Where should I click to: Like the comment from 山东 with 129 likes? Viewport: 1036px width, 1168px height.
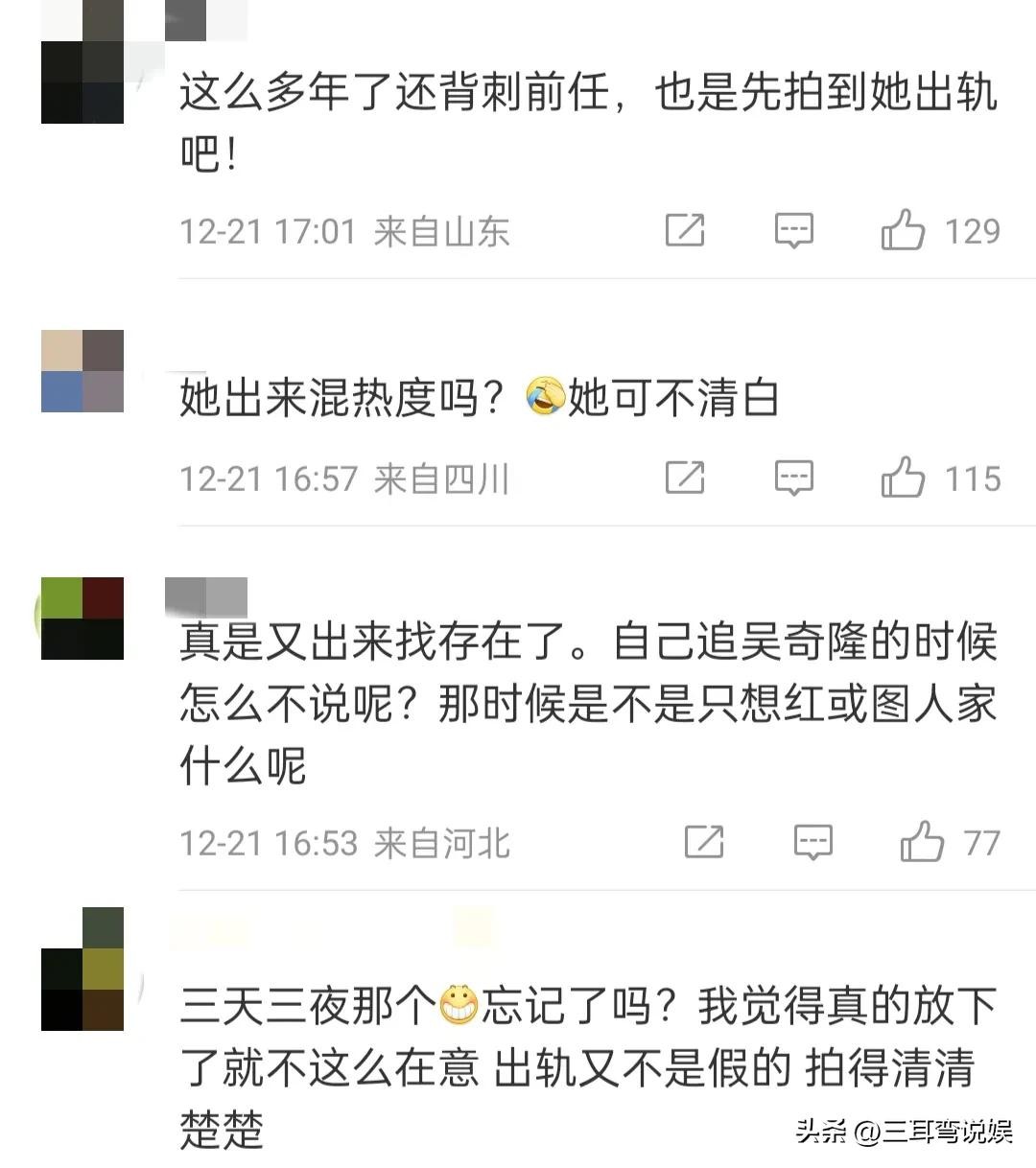coord(903,231)
